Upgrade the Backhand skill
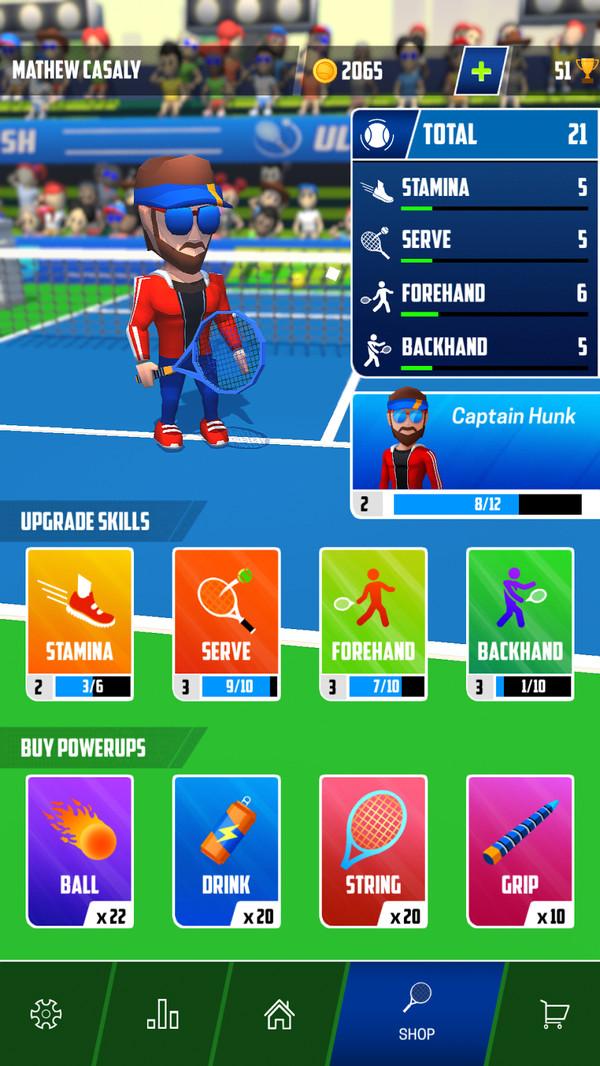 pos(520,623)
